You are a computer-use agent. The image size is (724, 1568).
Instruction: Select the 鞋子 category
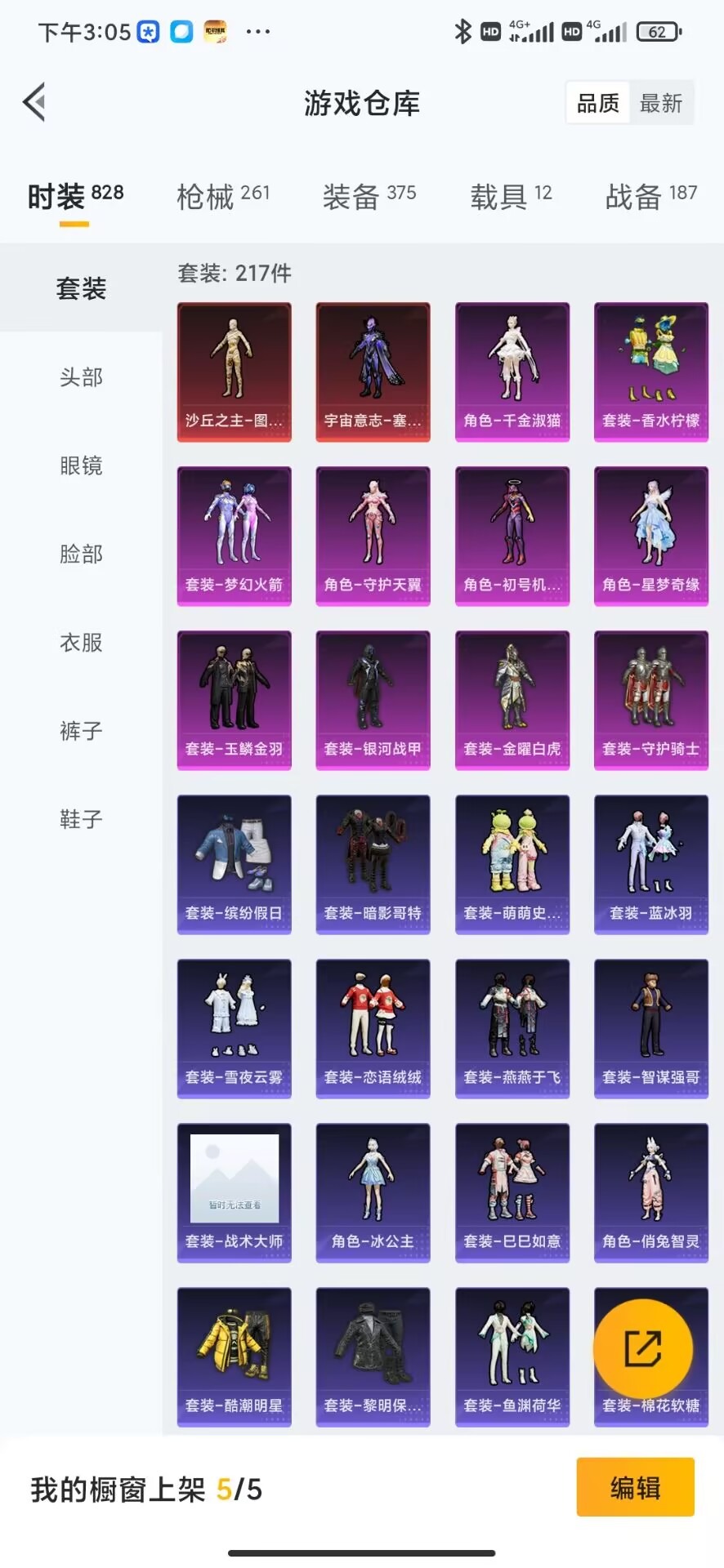pyautogui.click(x=81, y=818)
